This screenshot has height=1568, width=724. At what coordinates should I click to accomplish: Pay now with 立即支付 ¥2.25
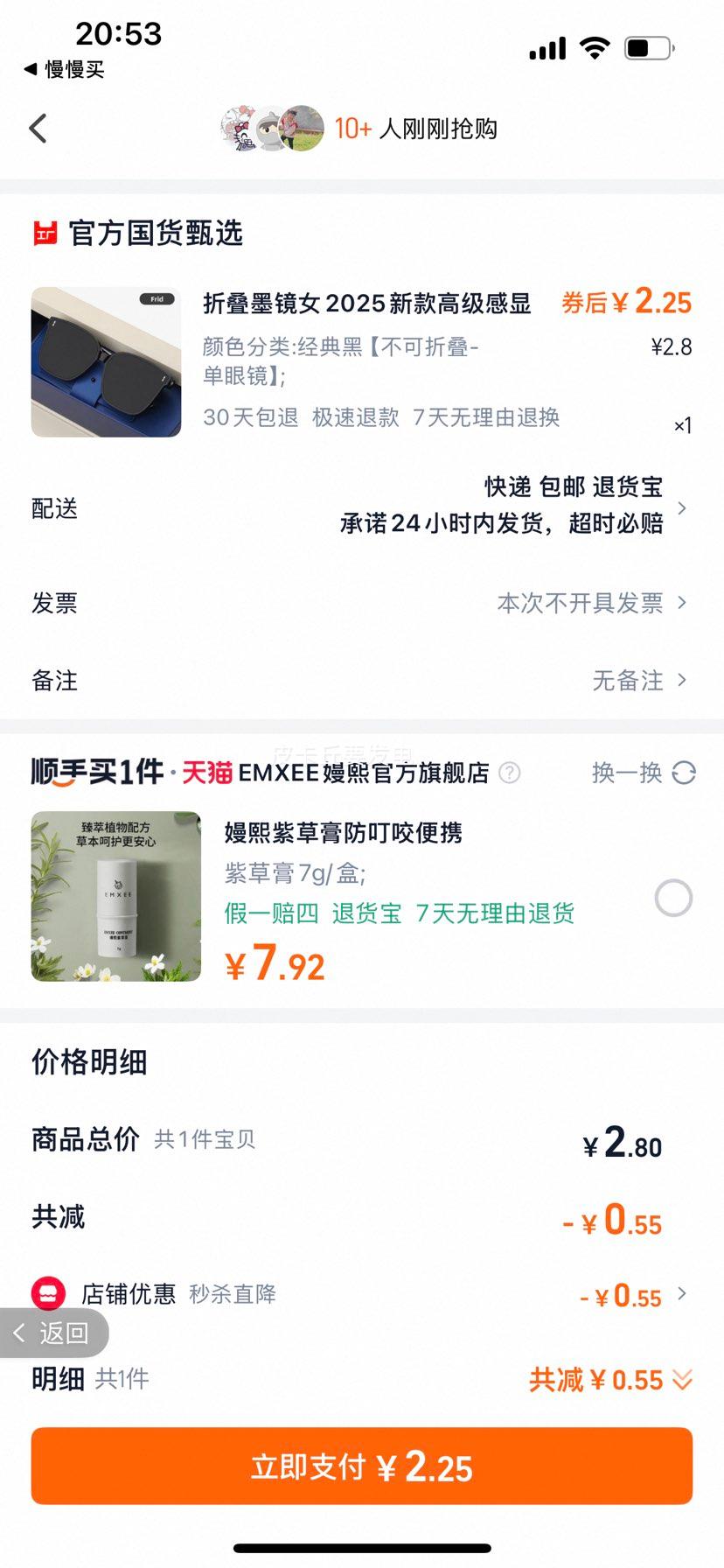[362, 1466]
